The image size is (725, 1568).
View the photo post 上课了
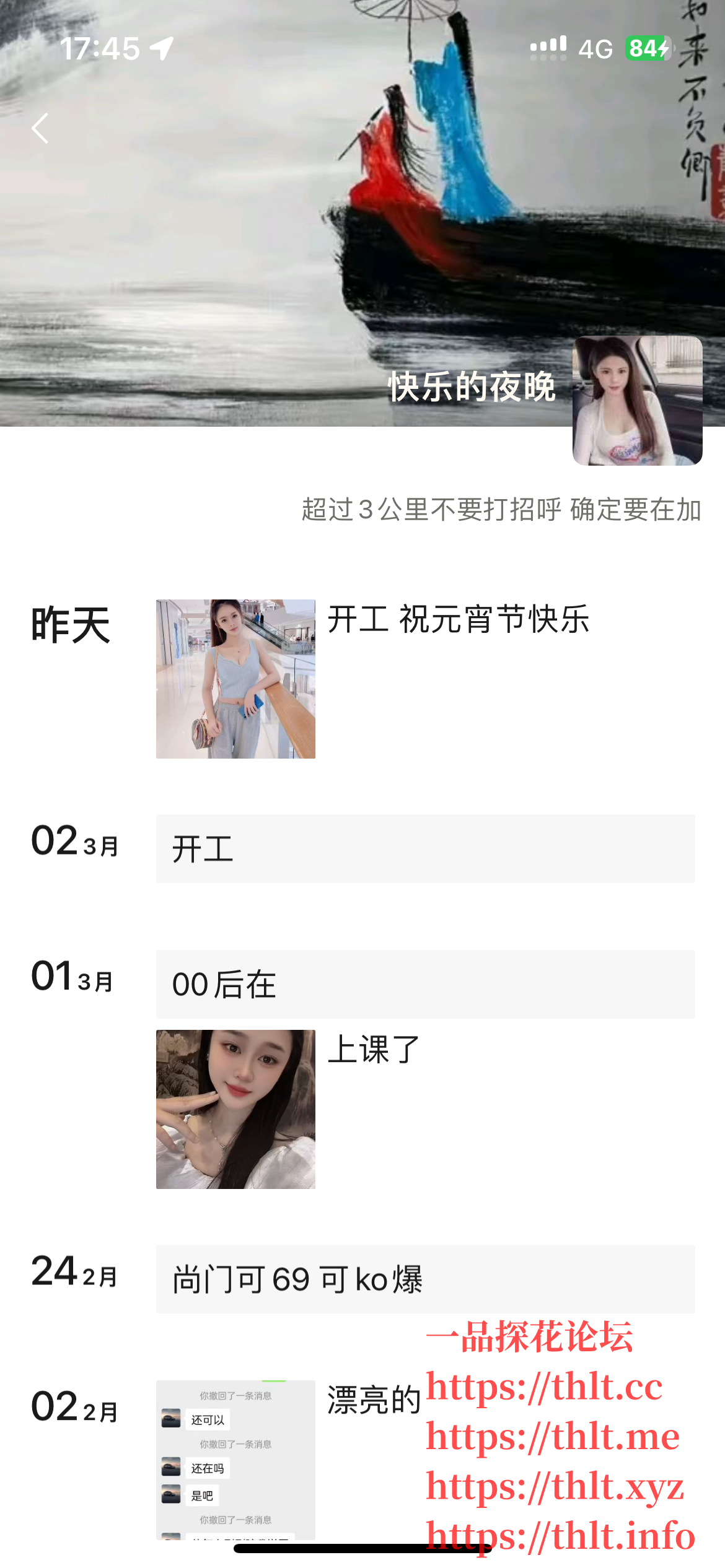coord(235,1109)
